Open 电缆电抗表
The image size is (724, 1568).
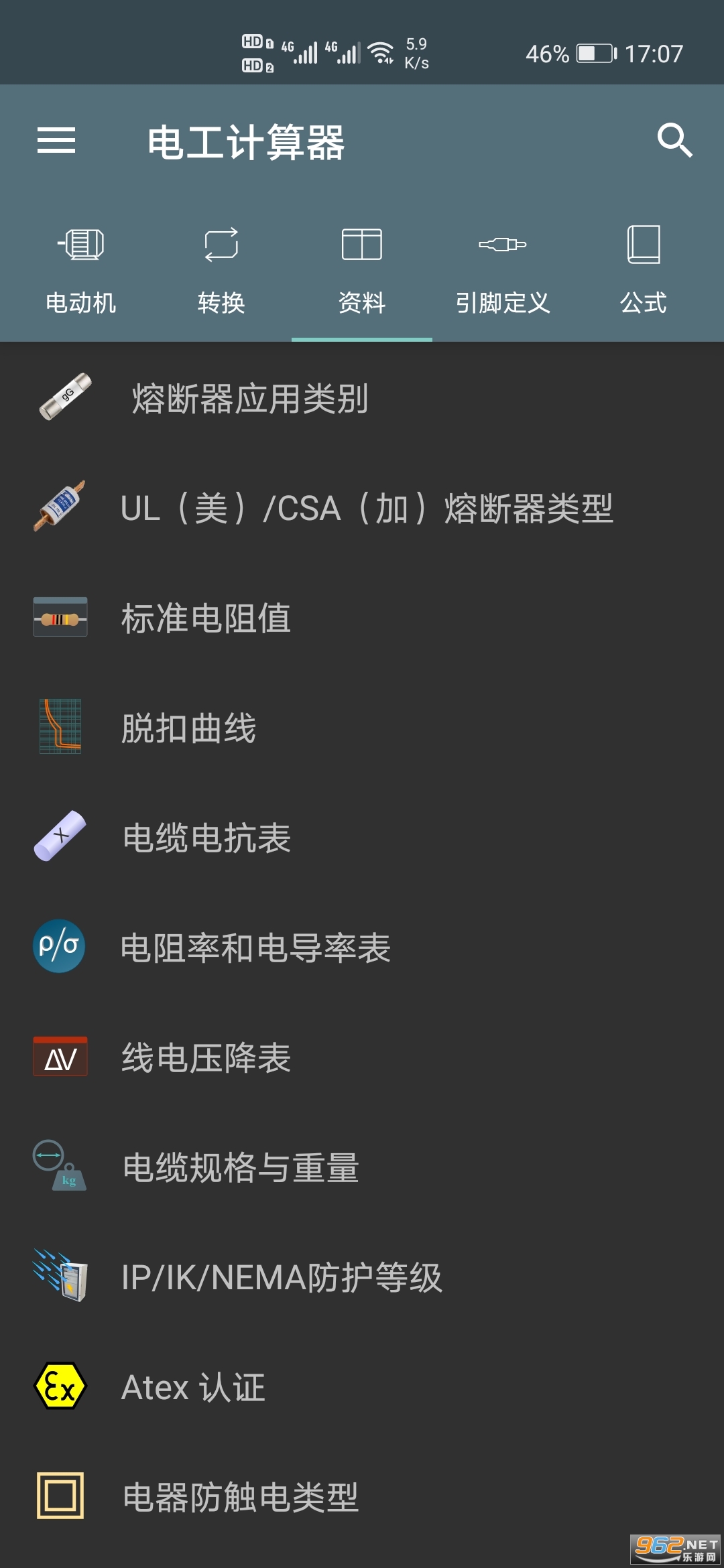[x=206, y=838]
